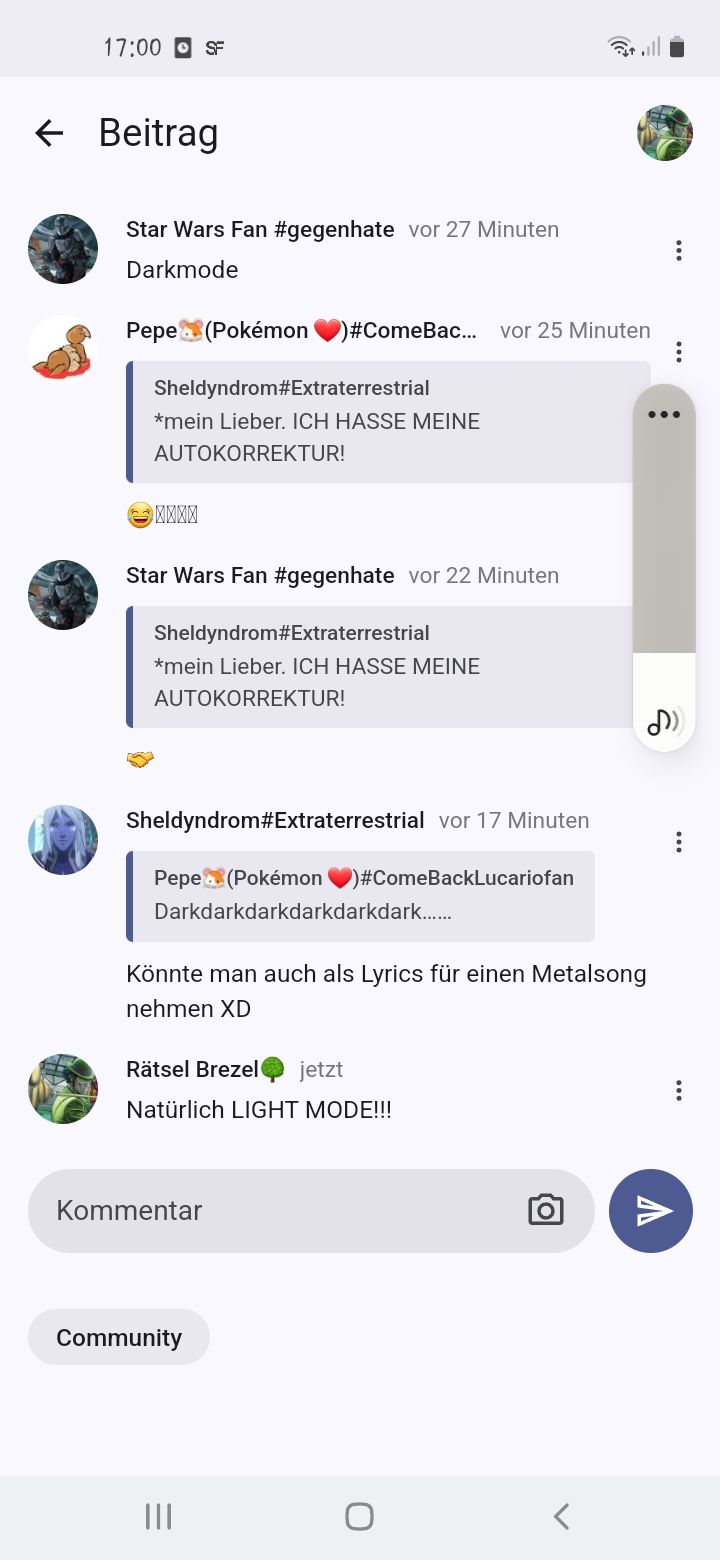Open recent apps from the navigation bar
This screenshot has height=1560, width=720.
coord(159,1516)
